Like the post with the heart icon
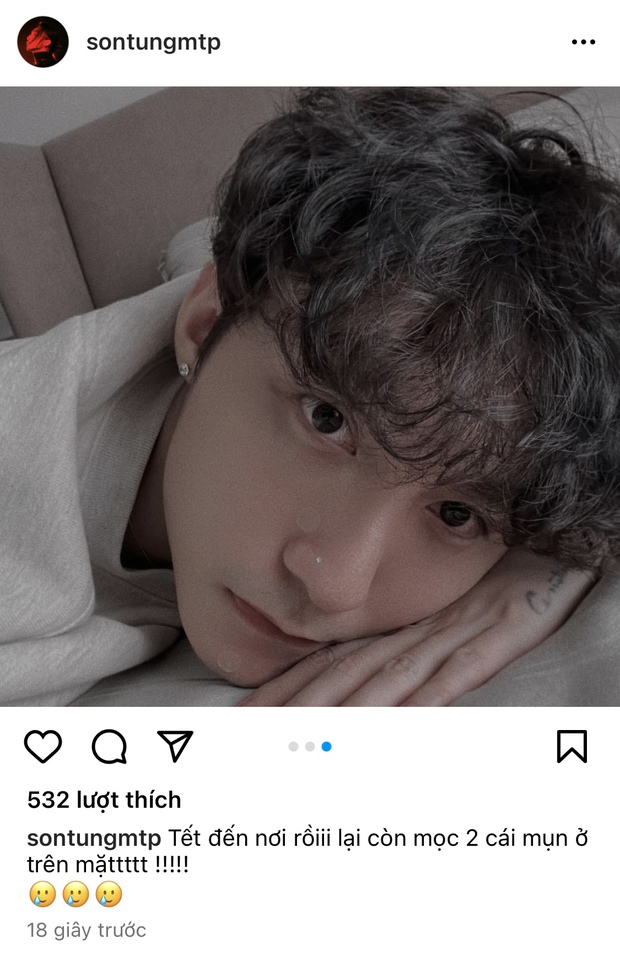This screenshot has width=620, height=955. tap(43, 746)
